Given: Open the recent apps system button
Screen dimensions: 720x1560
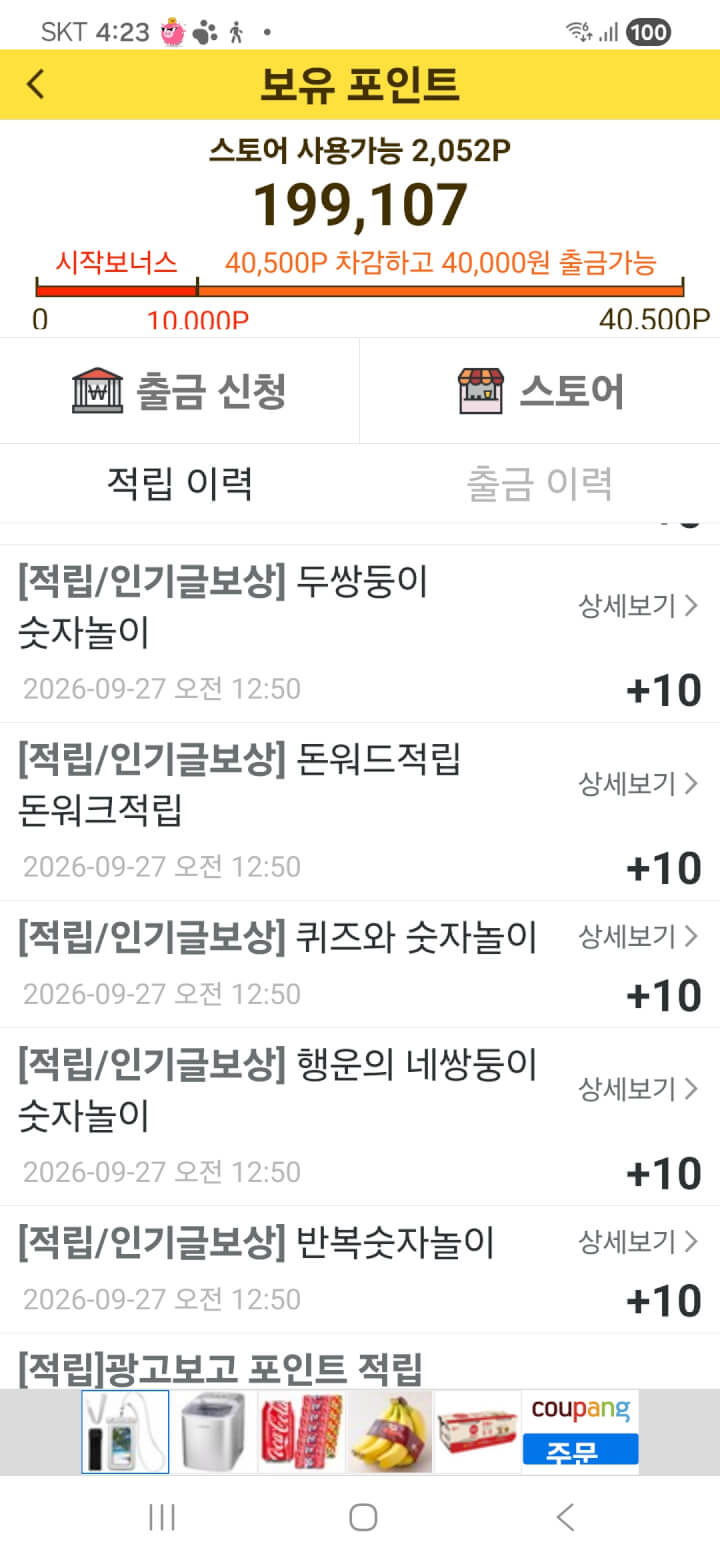Looking at the screenshot, I should (x=162, y=1517).
